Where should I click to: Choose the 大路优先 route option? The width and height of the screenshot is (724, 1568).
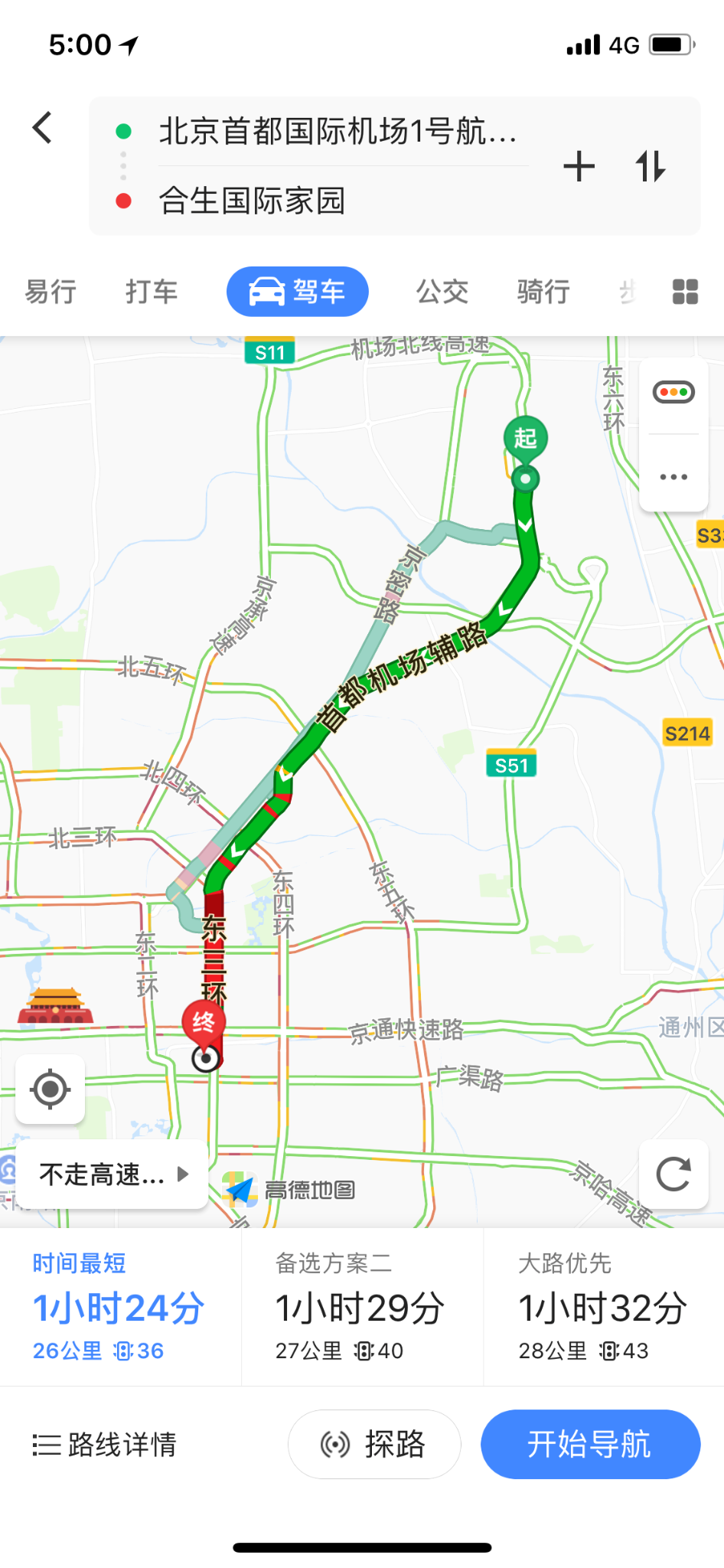603,1307
